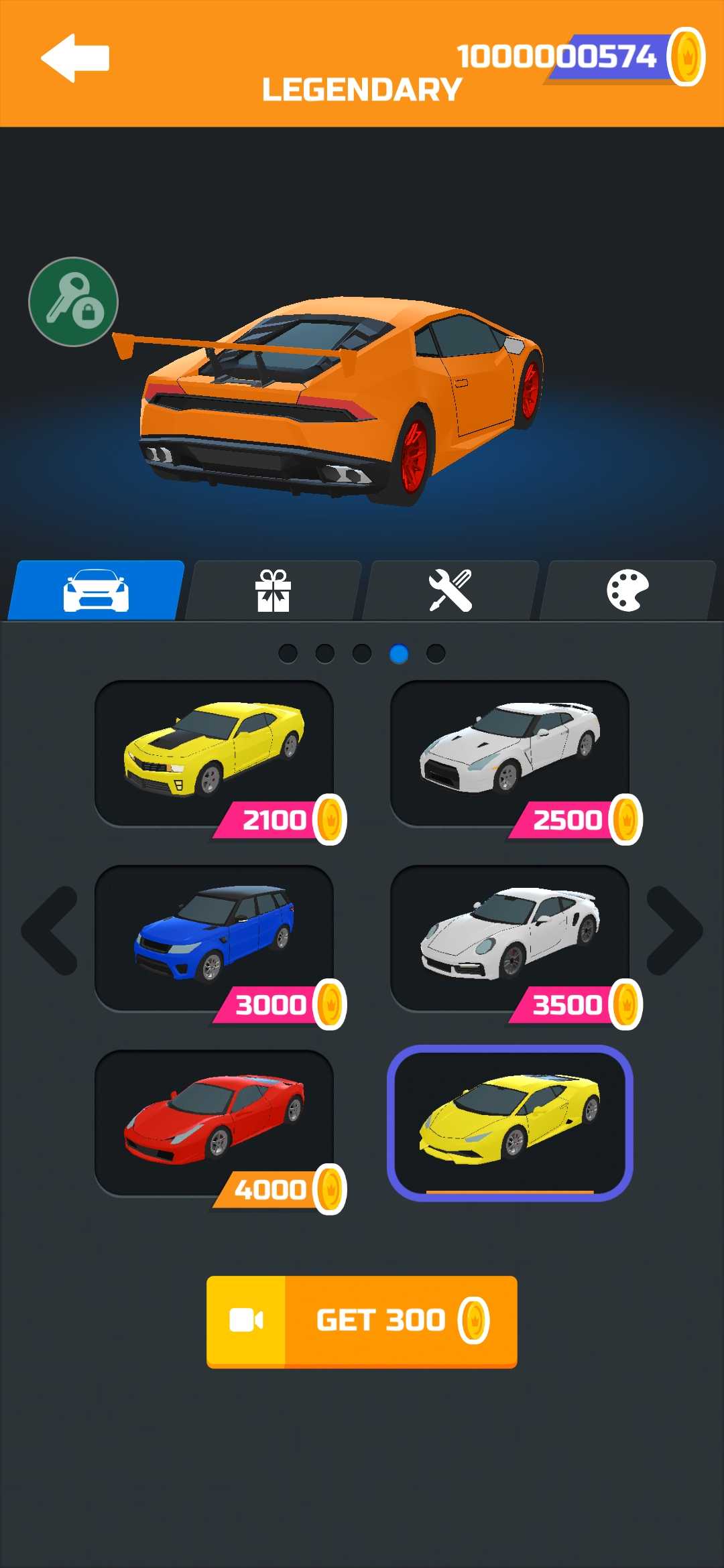This screenshot has height=1568, width=724.
Task: Jump to the first page dot
Action: (288, 653)
